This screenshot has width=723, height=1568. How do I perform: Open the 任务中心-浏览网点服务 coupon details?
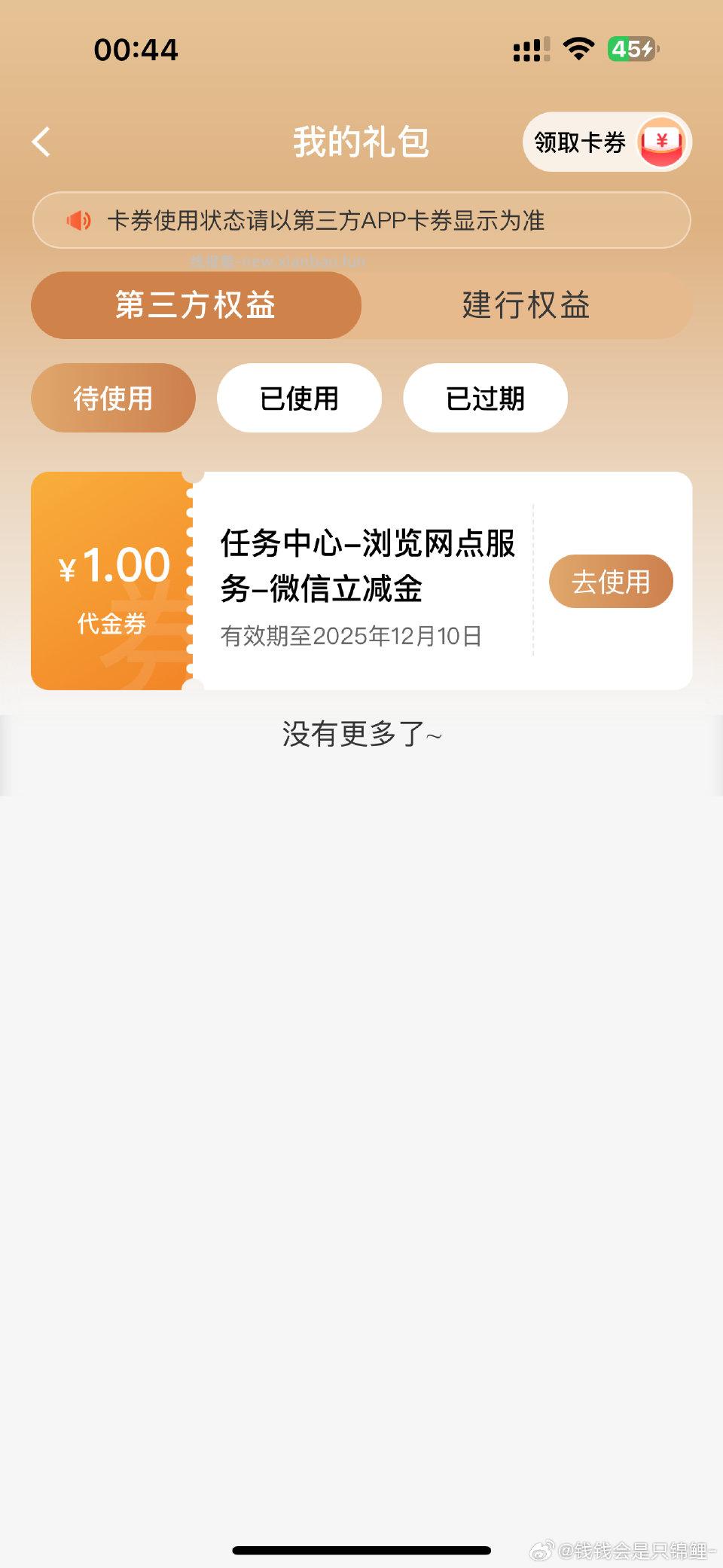[x=368, y=569]
